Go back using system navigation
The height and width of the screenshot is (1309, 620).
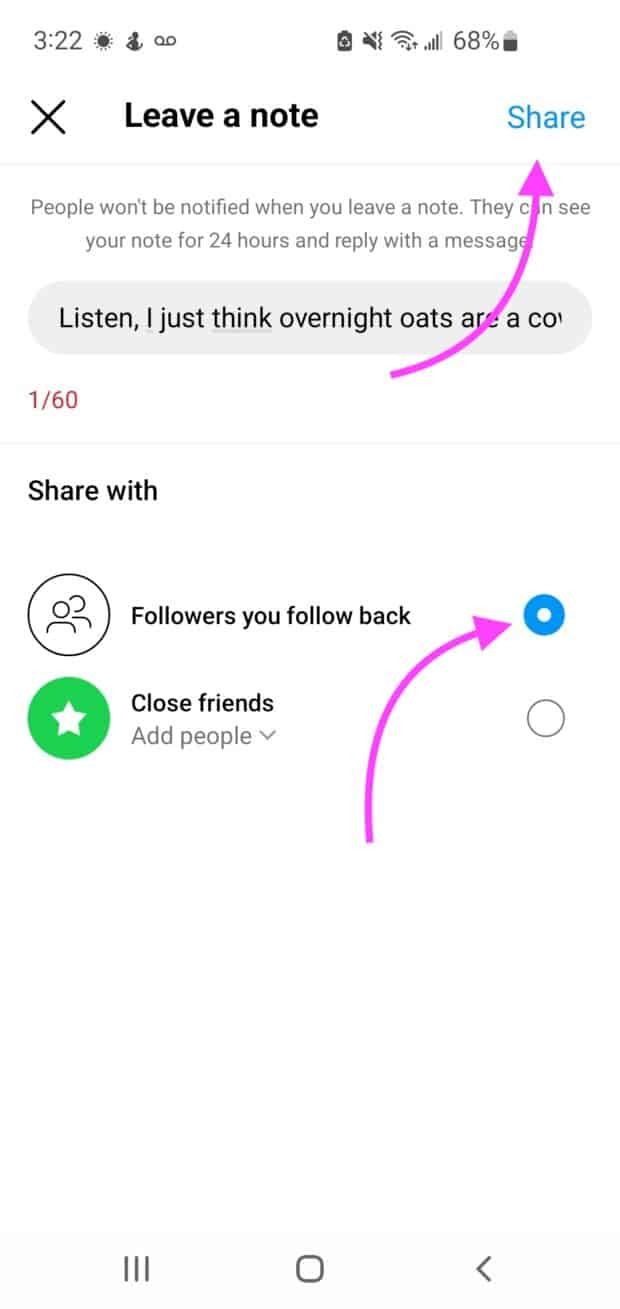[x=484, y=1269]
